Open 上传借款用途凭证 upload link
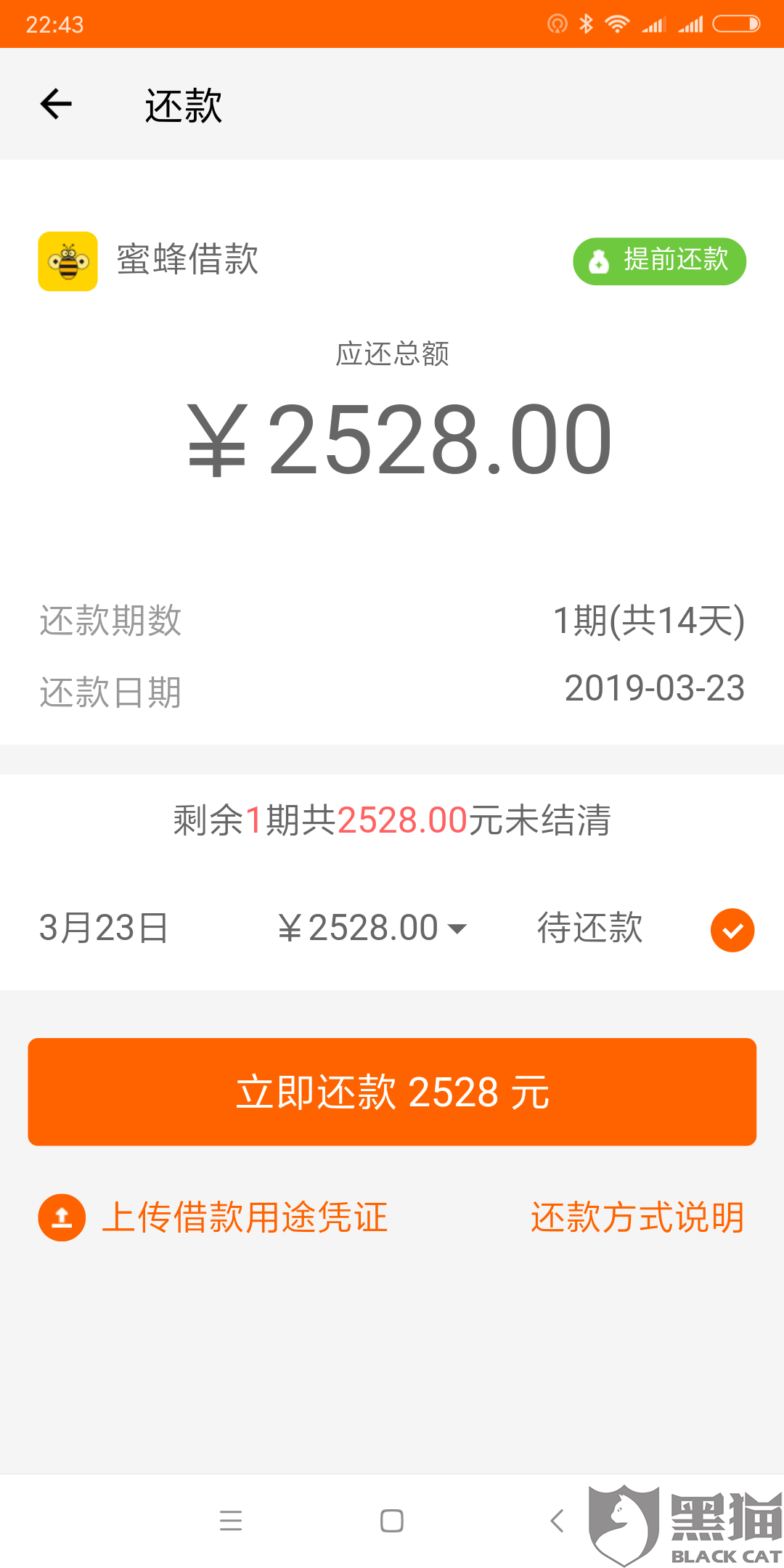Viewport: 784px width, 1568px height. click(213, 1217)
